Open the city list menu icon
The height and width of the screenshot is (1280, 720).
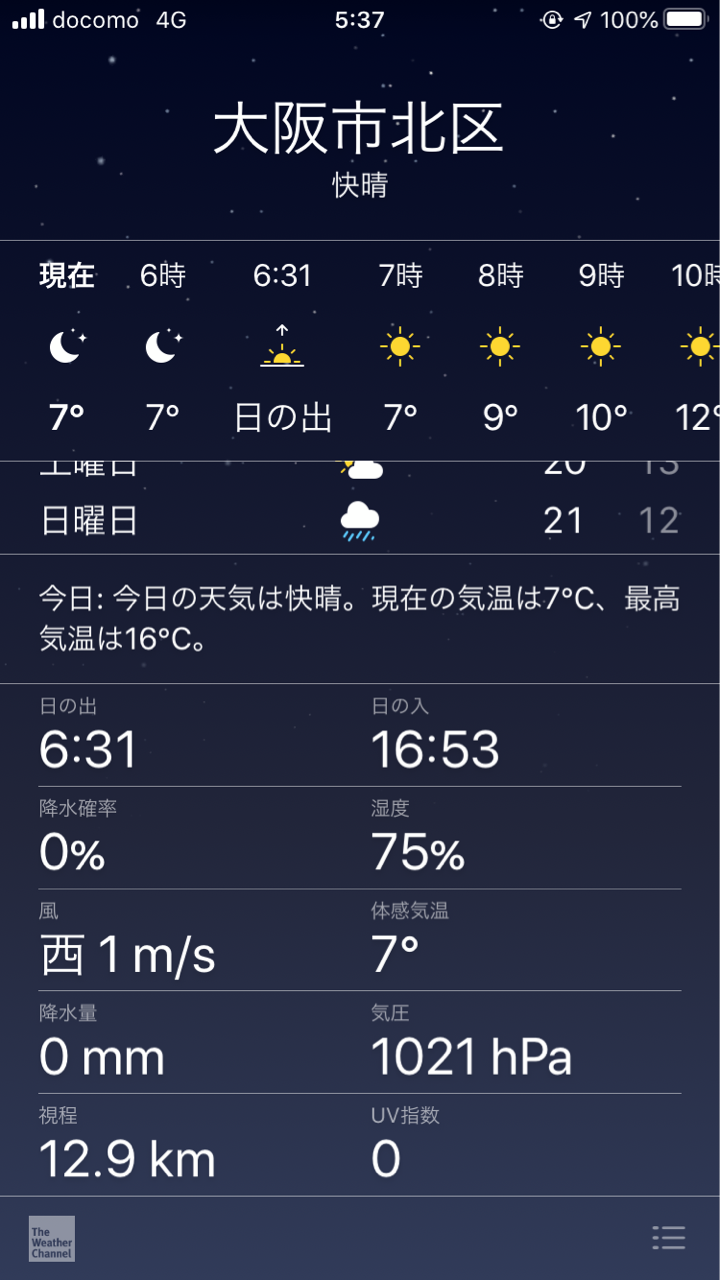click(x=668, y=1238)
